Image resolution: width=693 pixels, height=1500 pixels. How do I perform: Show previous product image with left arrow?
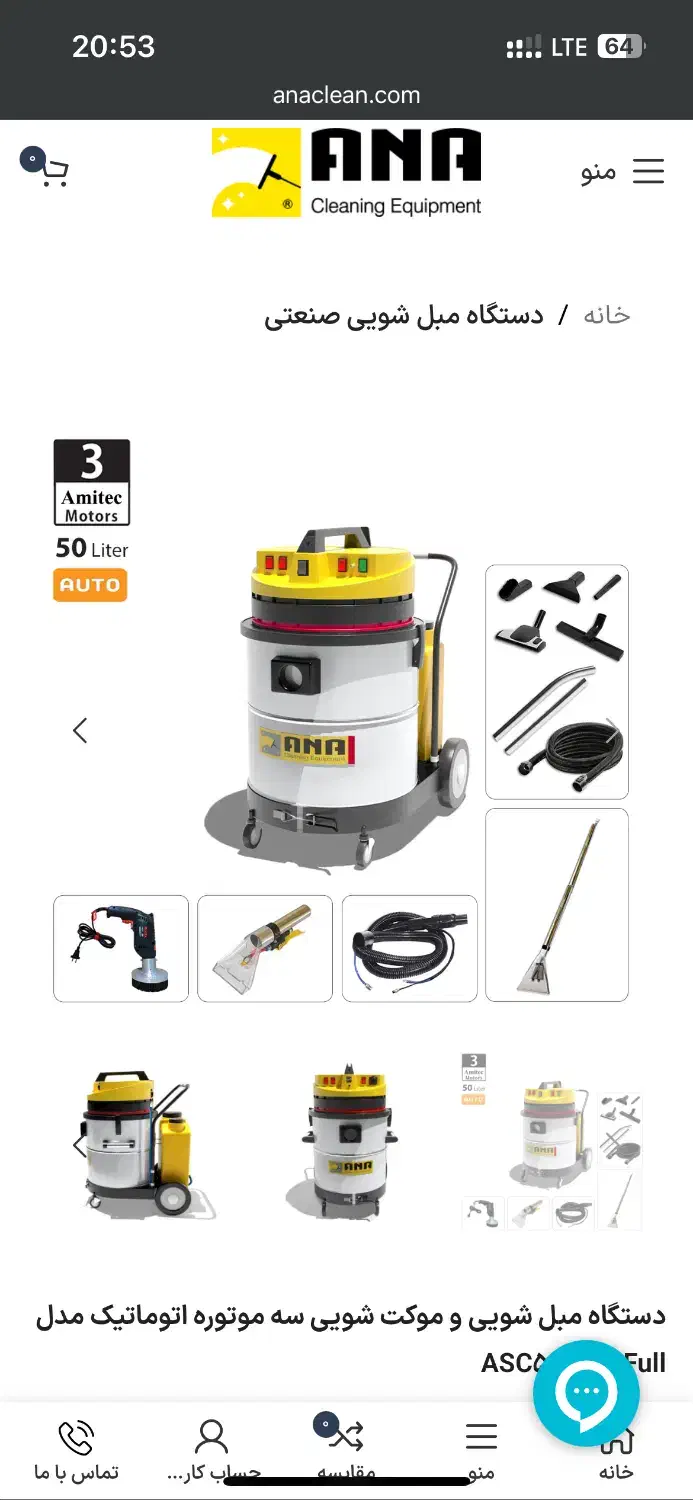(x=81, y=730)
